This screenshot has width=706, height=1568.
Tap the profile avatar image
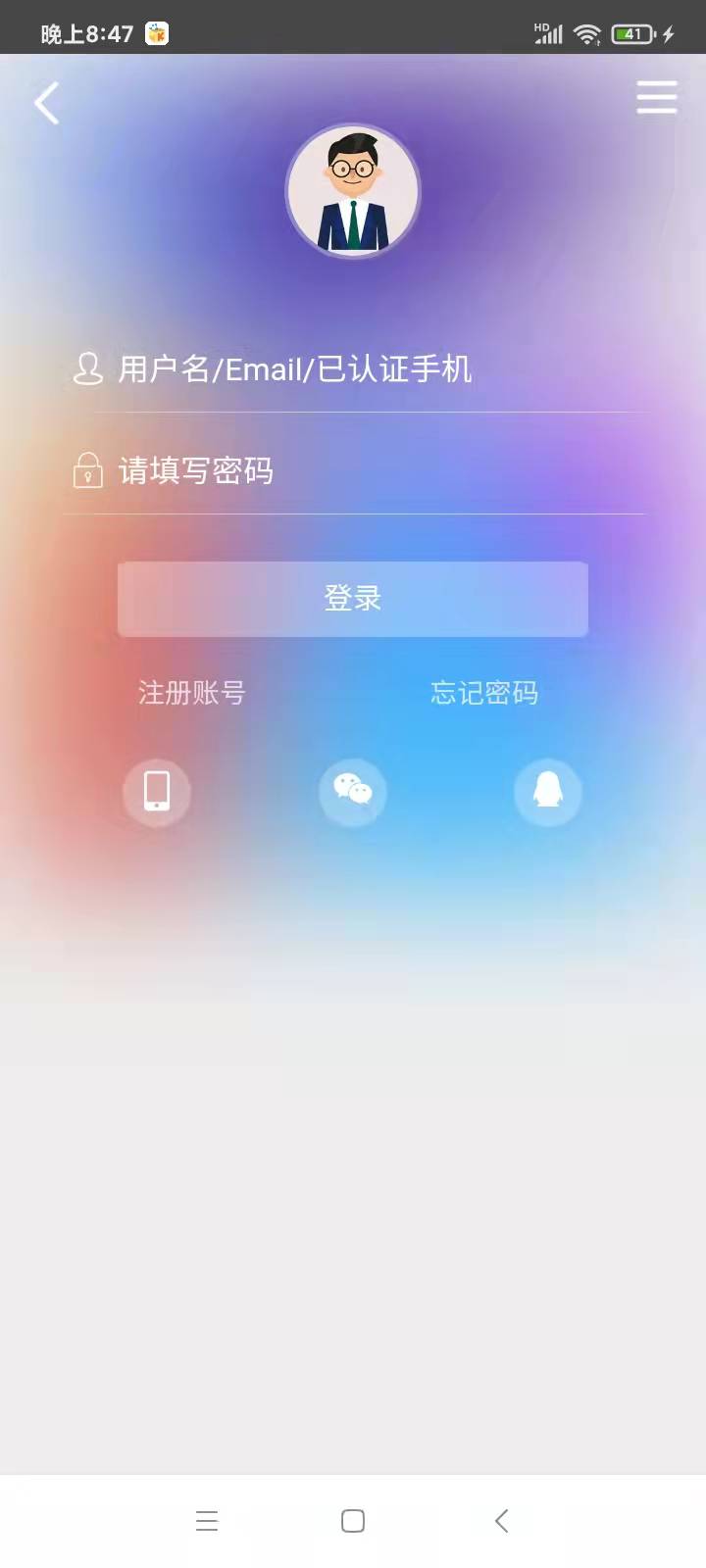point(353,190)
